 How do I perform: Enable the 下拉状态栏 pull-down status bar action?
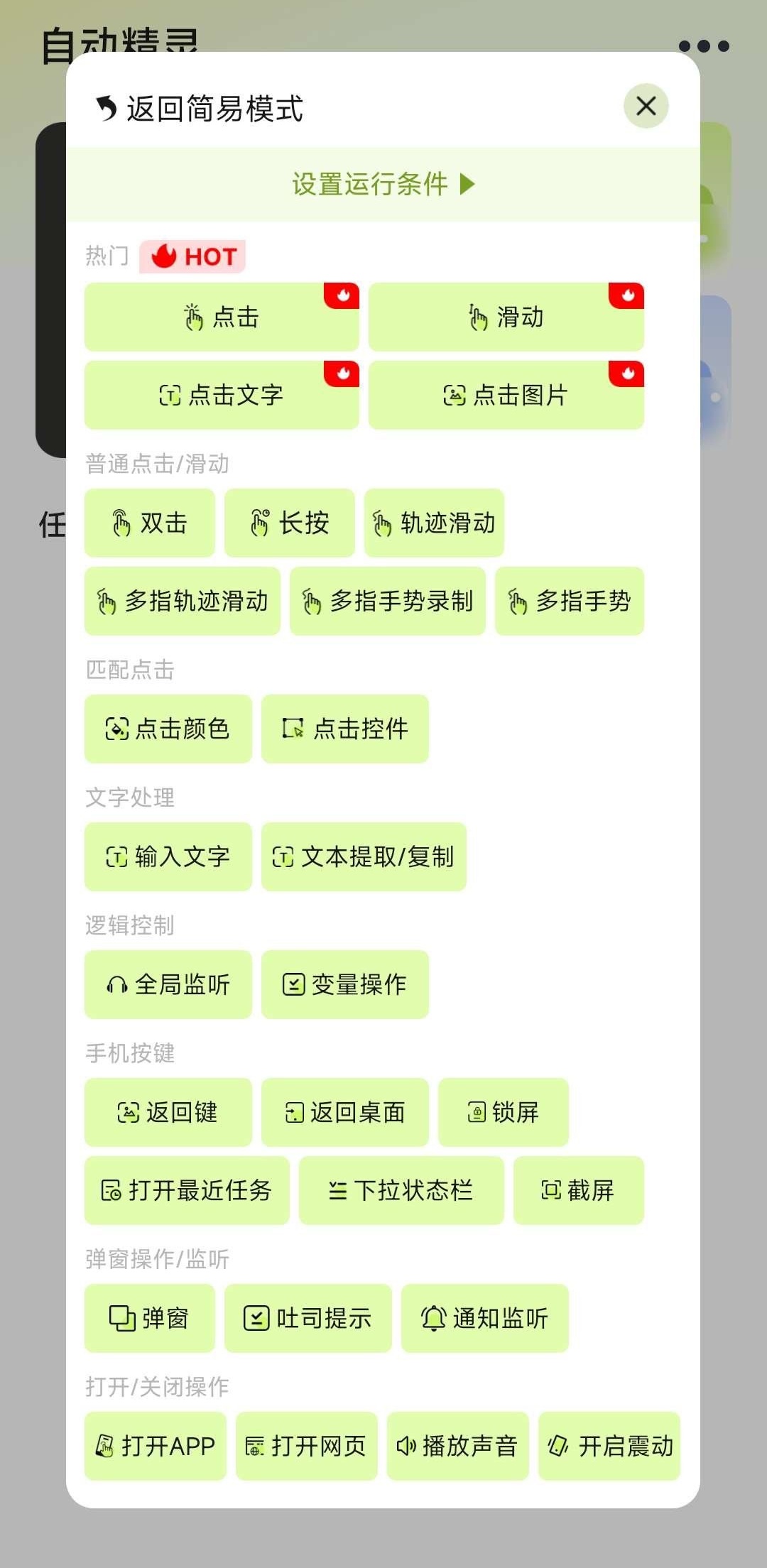tap(401, 1191)
